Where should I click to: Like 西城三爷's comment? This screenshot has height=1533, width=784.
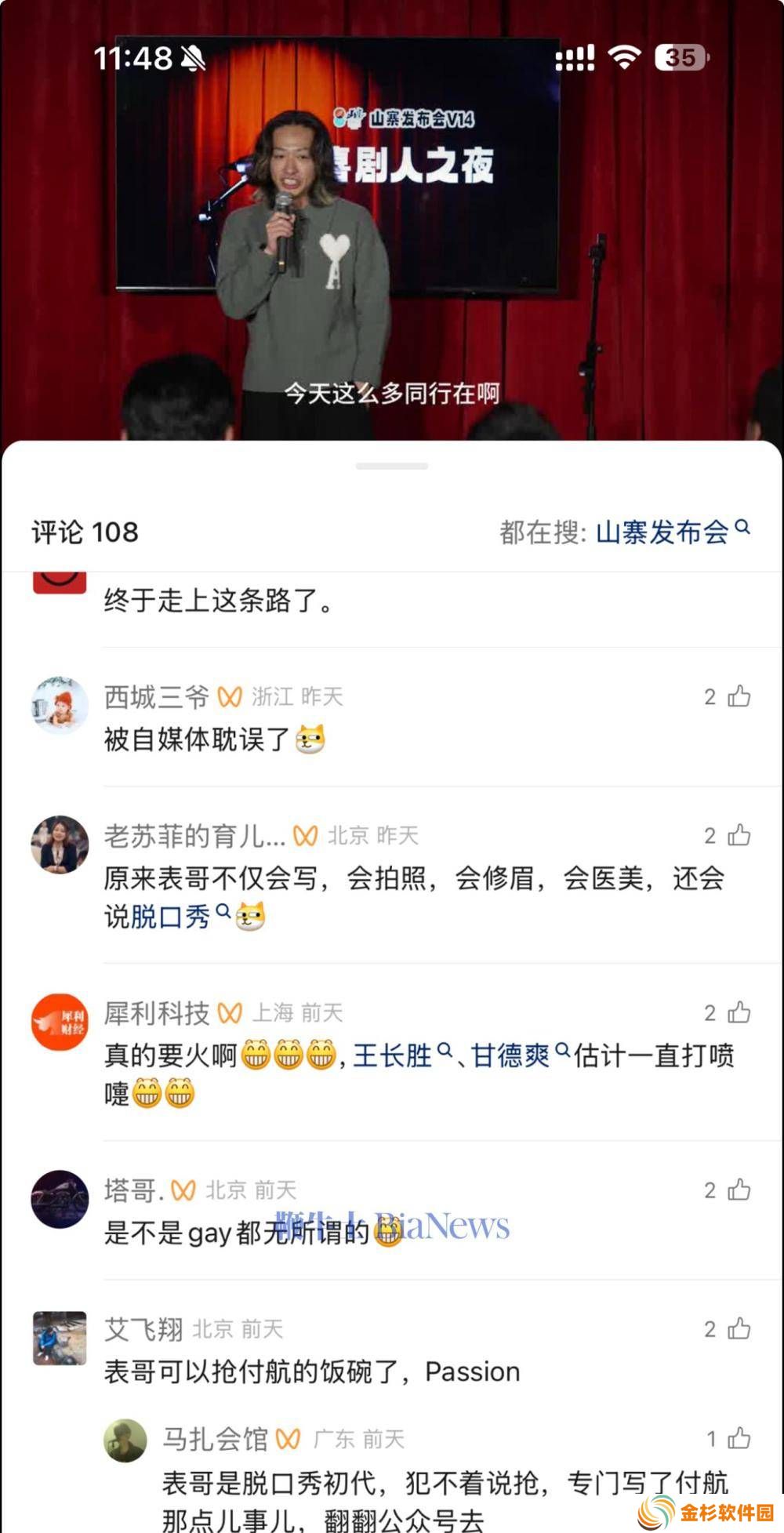click(739, 696)
